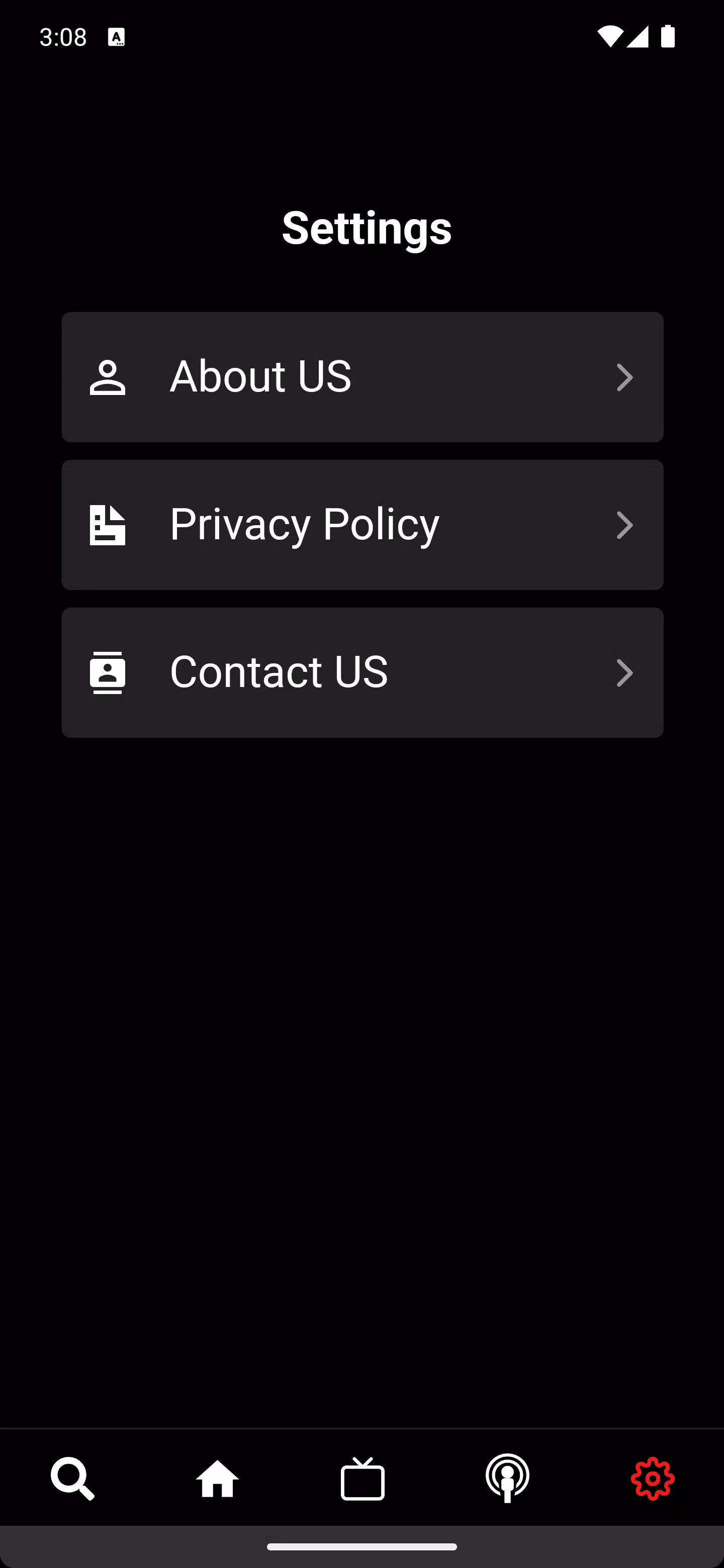Open the About US row
Screen dimensions: 724x1568
coord(363,377)
